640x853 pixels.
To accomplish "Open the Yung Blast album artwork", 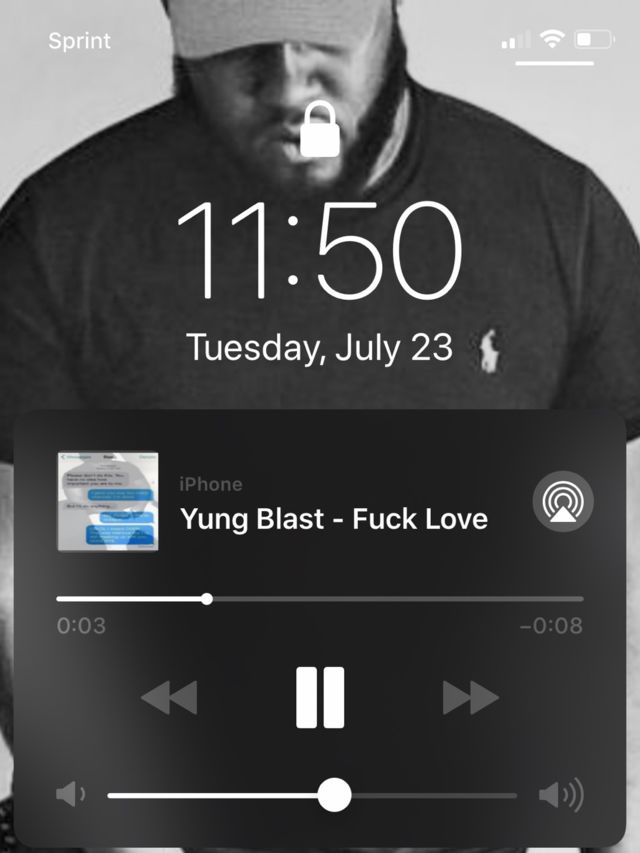I will 108,502.
